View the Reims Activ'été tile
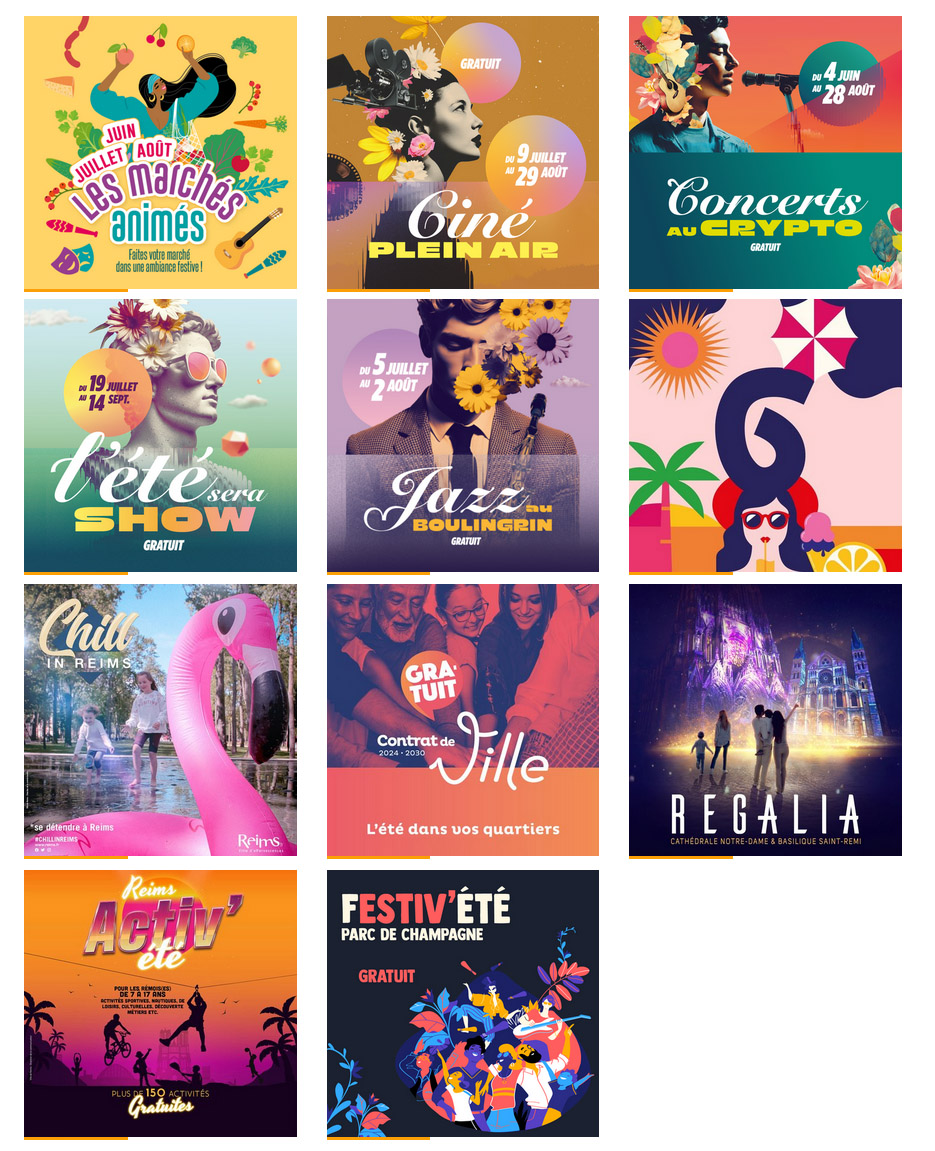 [x=160, y=1003]
